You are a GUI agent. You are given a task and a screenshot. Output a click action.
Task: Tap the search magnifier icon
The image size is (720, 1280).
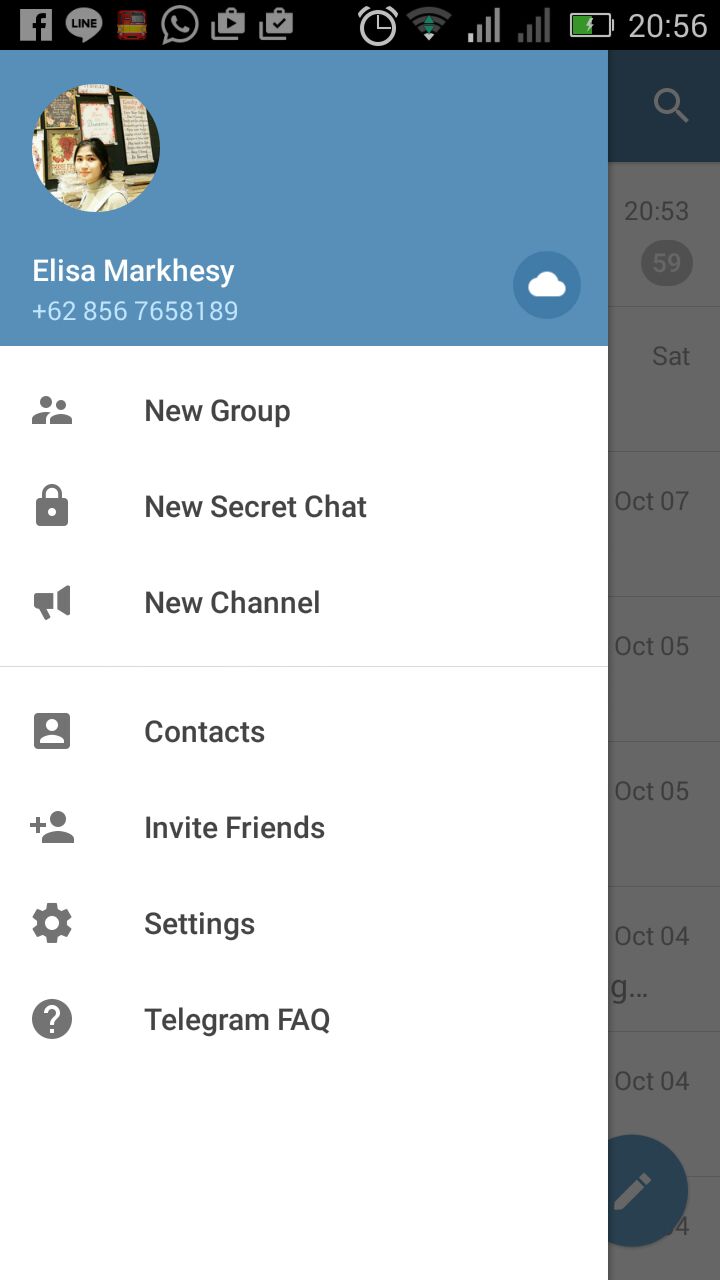click(670, 105)
